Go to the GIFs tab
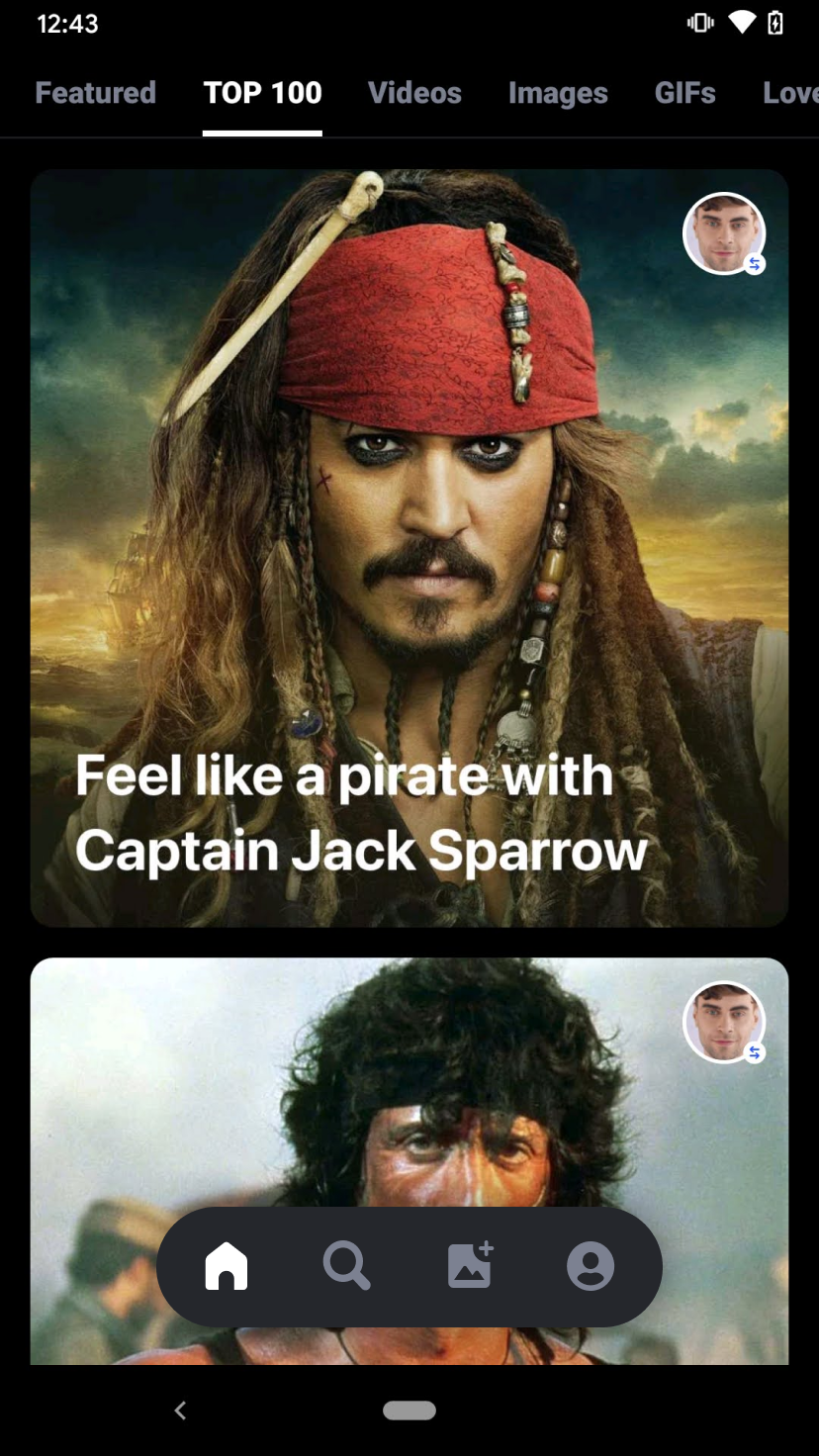 pos(684,93)
